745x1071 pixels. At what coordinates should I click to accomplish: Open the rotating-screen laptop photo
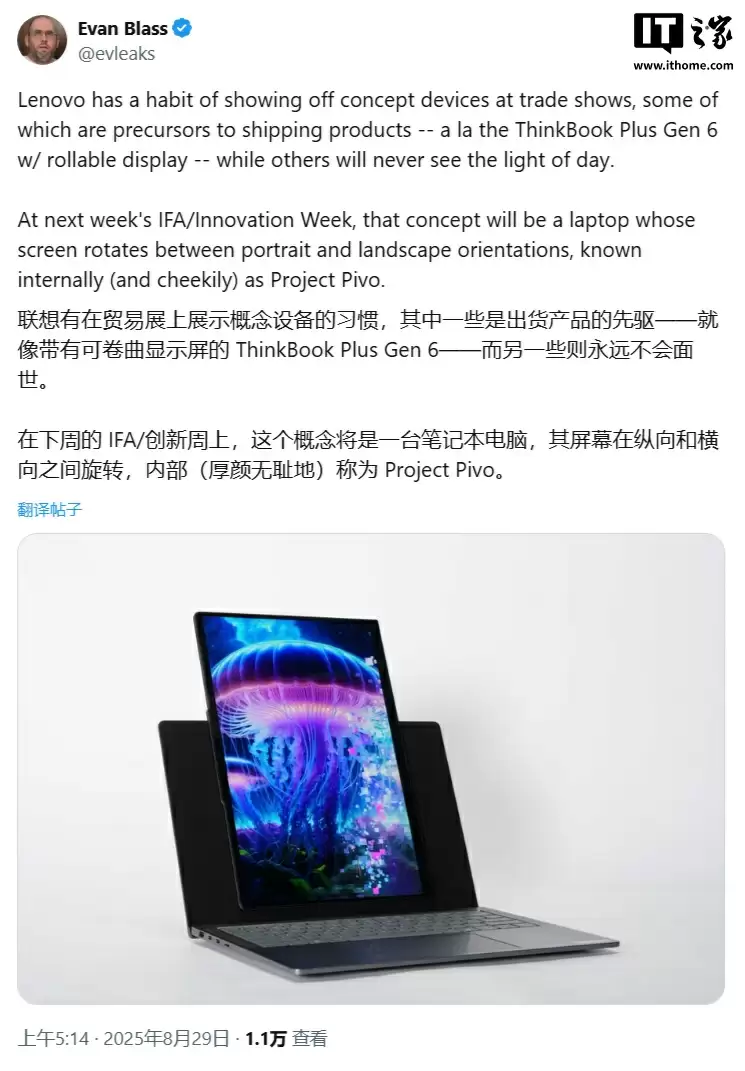[371, 768]
